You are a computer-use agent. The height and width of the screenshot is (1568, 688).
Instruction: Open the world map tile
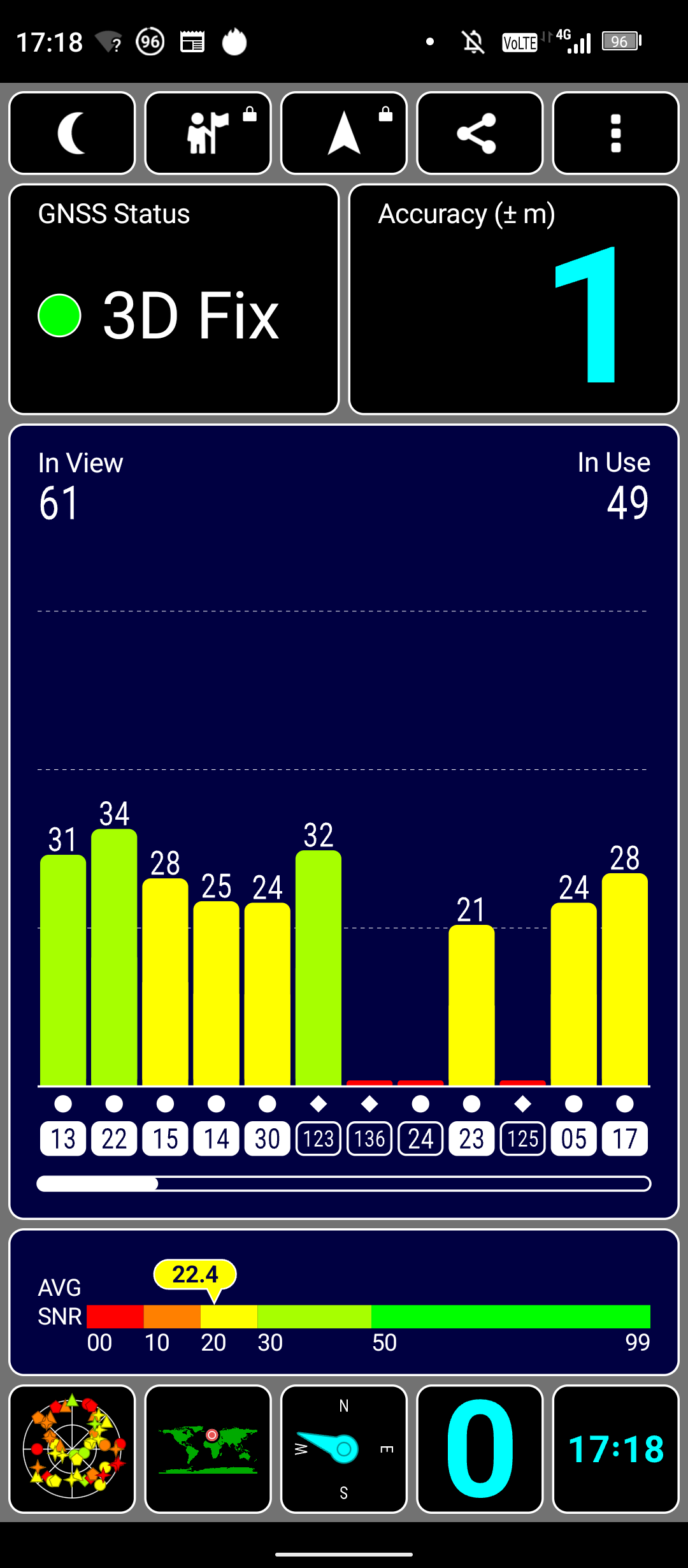pos(208,1449)
